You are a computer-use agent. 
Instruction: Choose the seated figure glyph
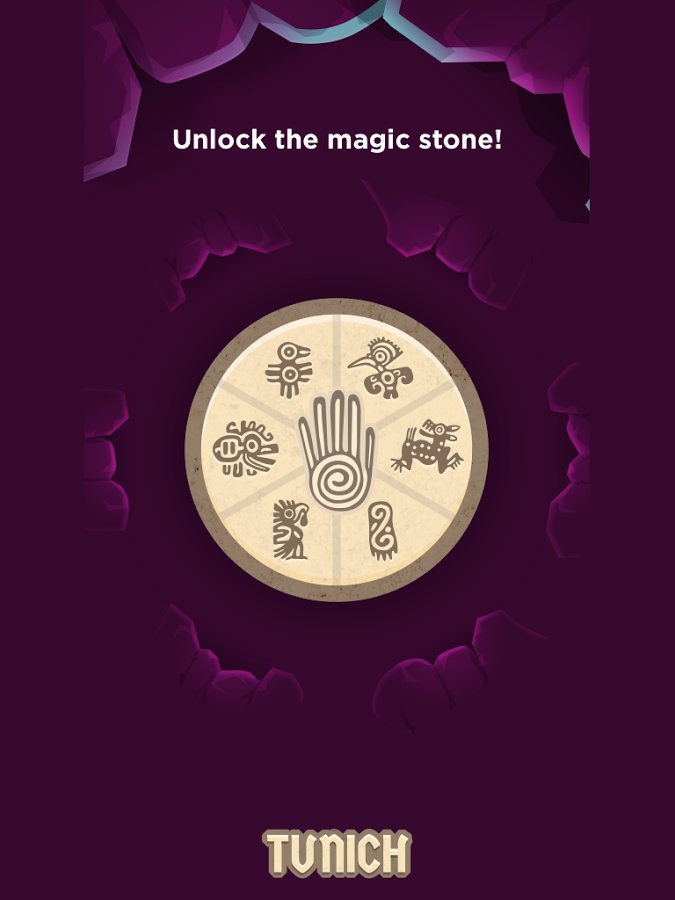click(291, 530)
